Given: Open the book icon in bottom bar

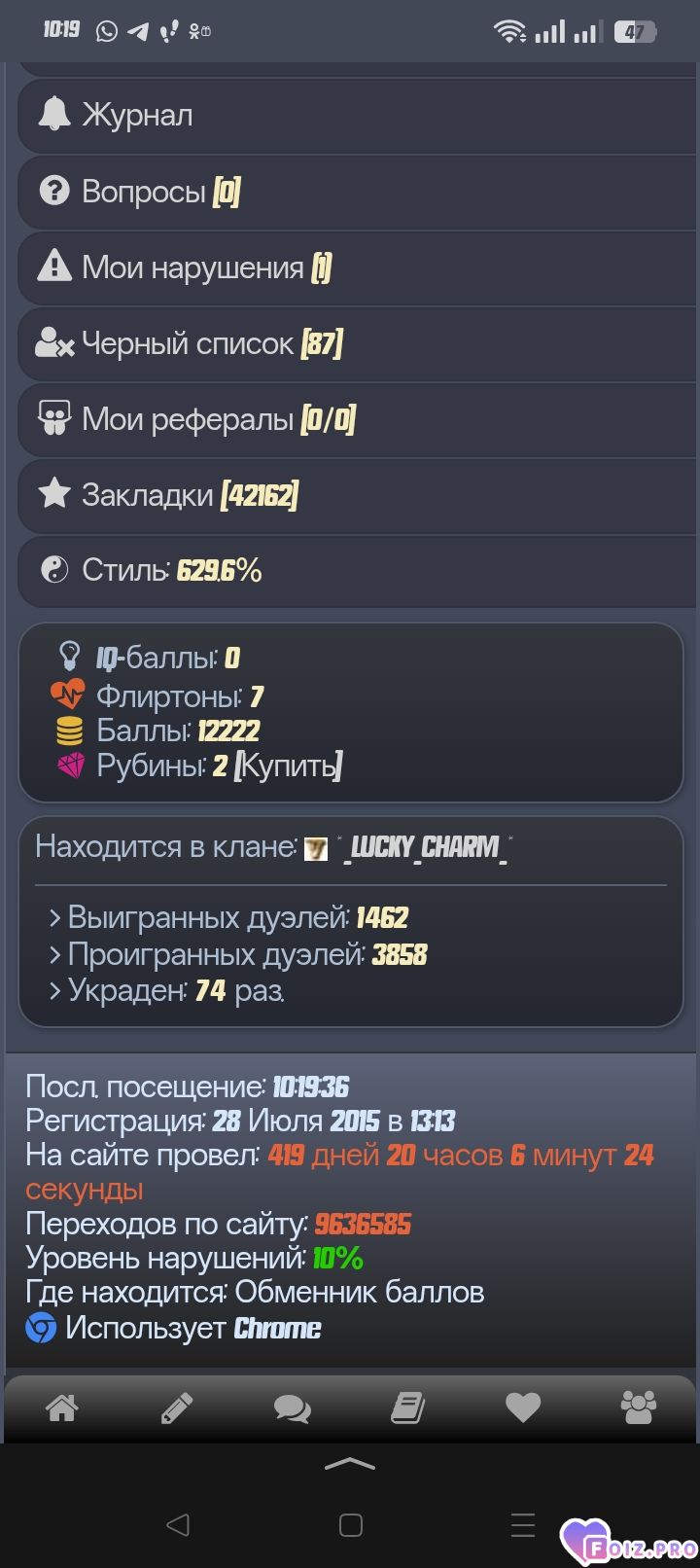Looking at the screenshot, I should pos(407,1408).
